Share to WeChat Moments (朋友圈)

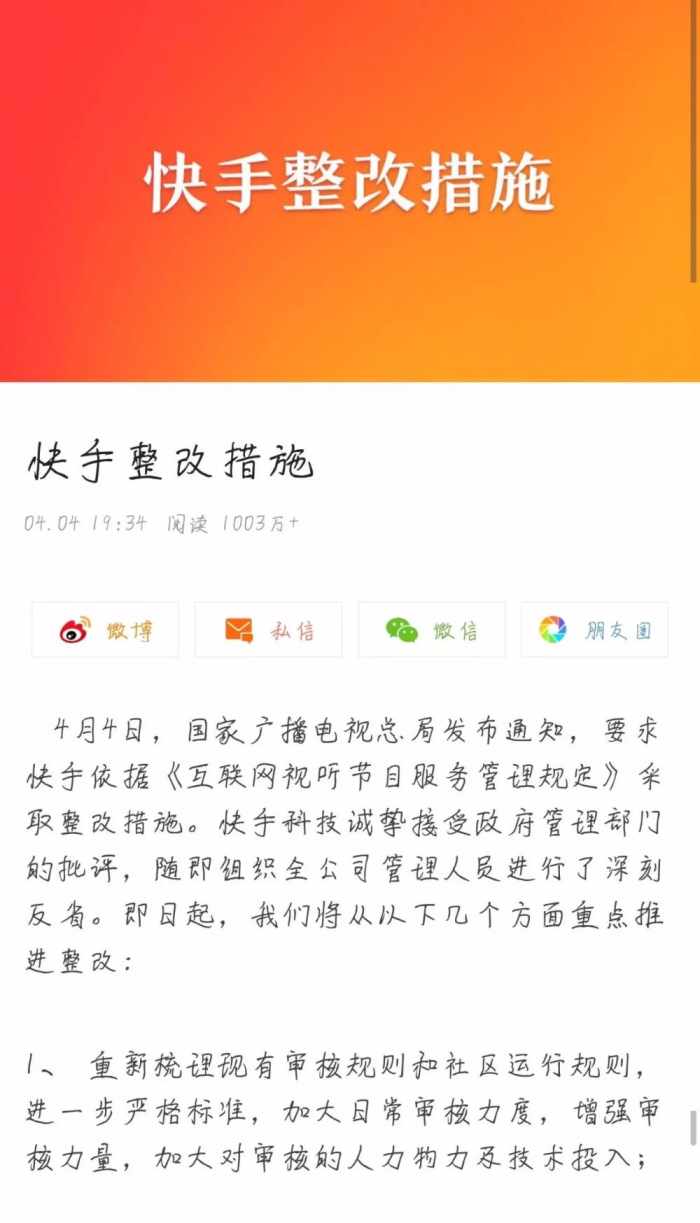coord(594,630)
